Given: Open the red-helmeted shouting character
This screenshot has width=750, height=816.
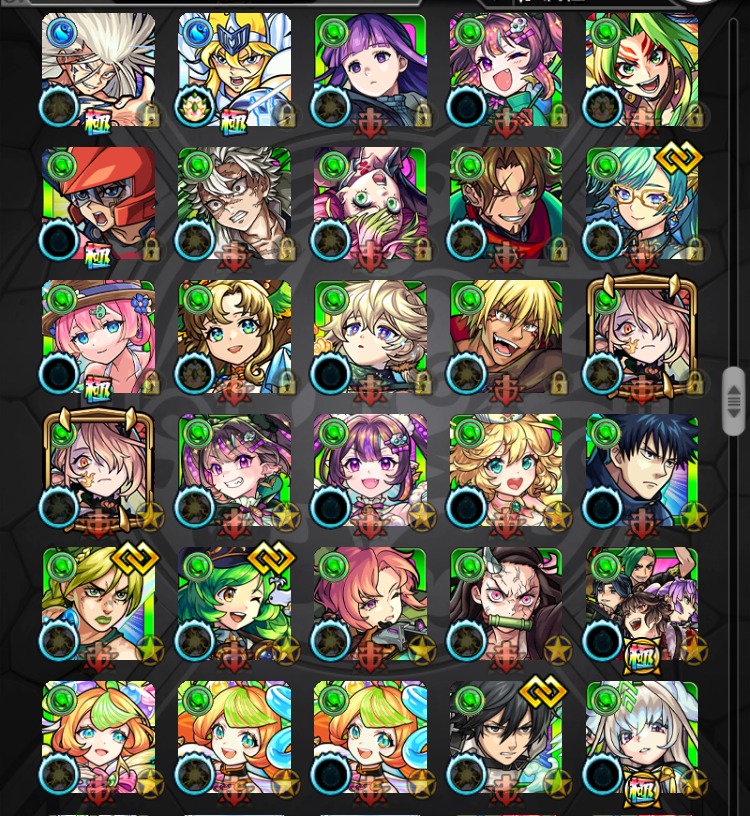Looking at the screenshot, I should (98, 204).
